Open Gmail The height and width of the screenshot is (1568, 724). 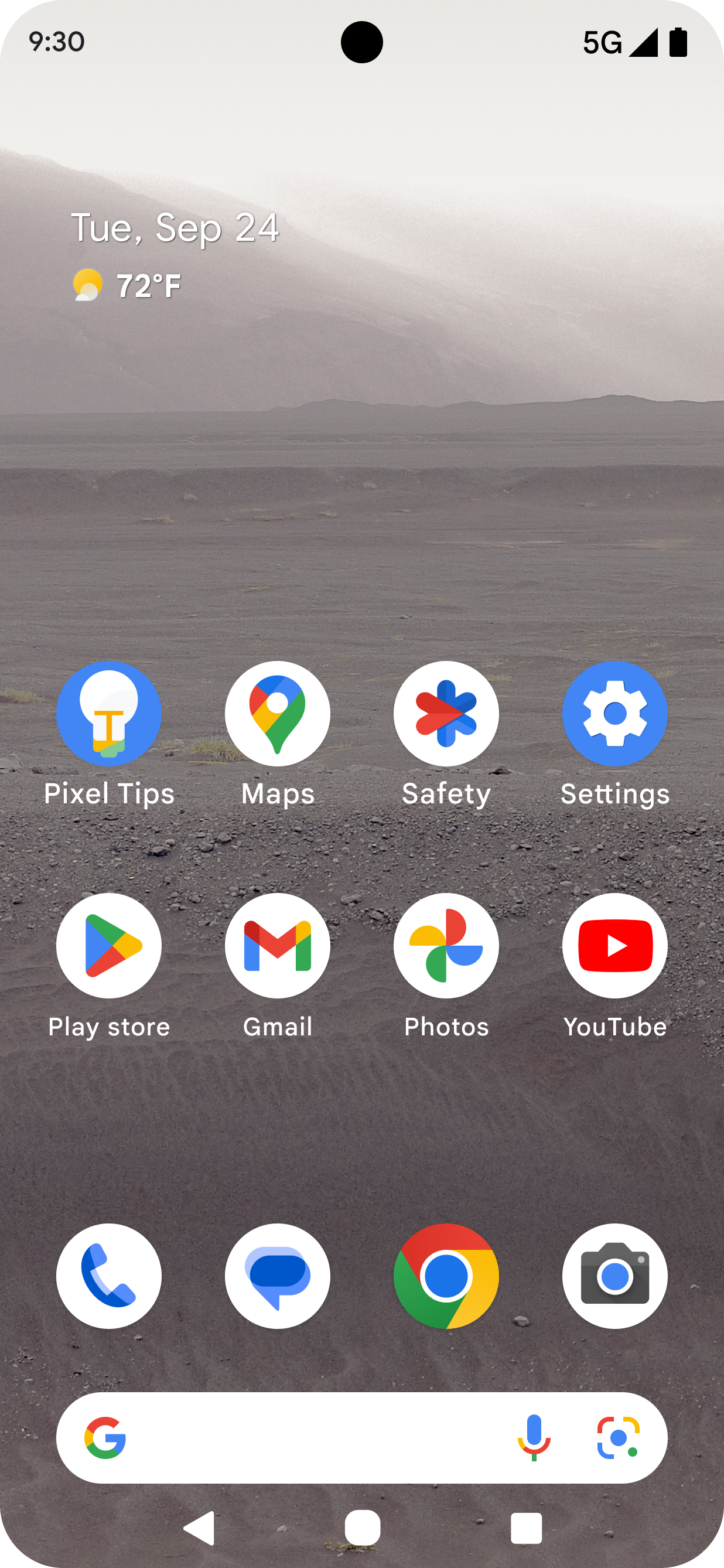coord(278,946)
